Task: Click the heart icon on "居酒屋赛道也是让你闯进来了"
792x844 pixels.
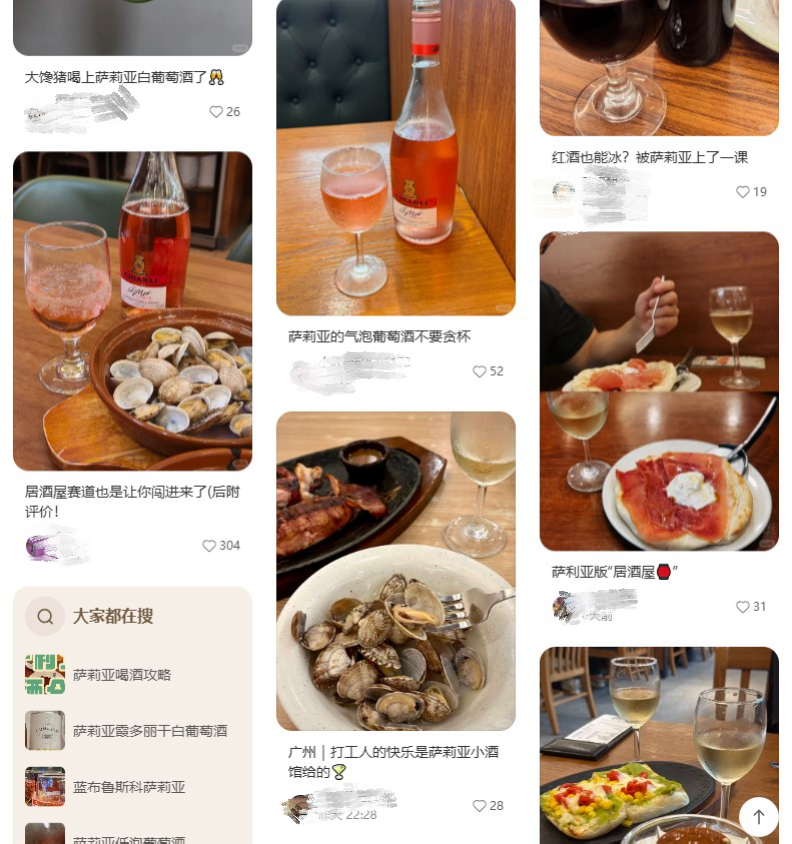Action: tap(208, 545)
